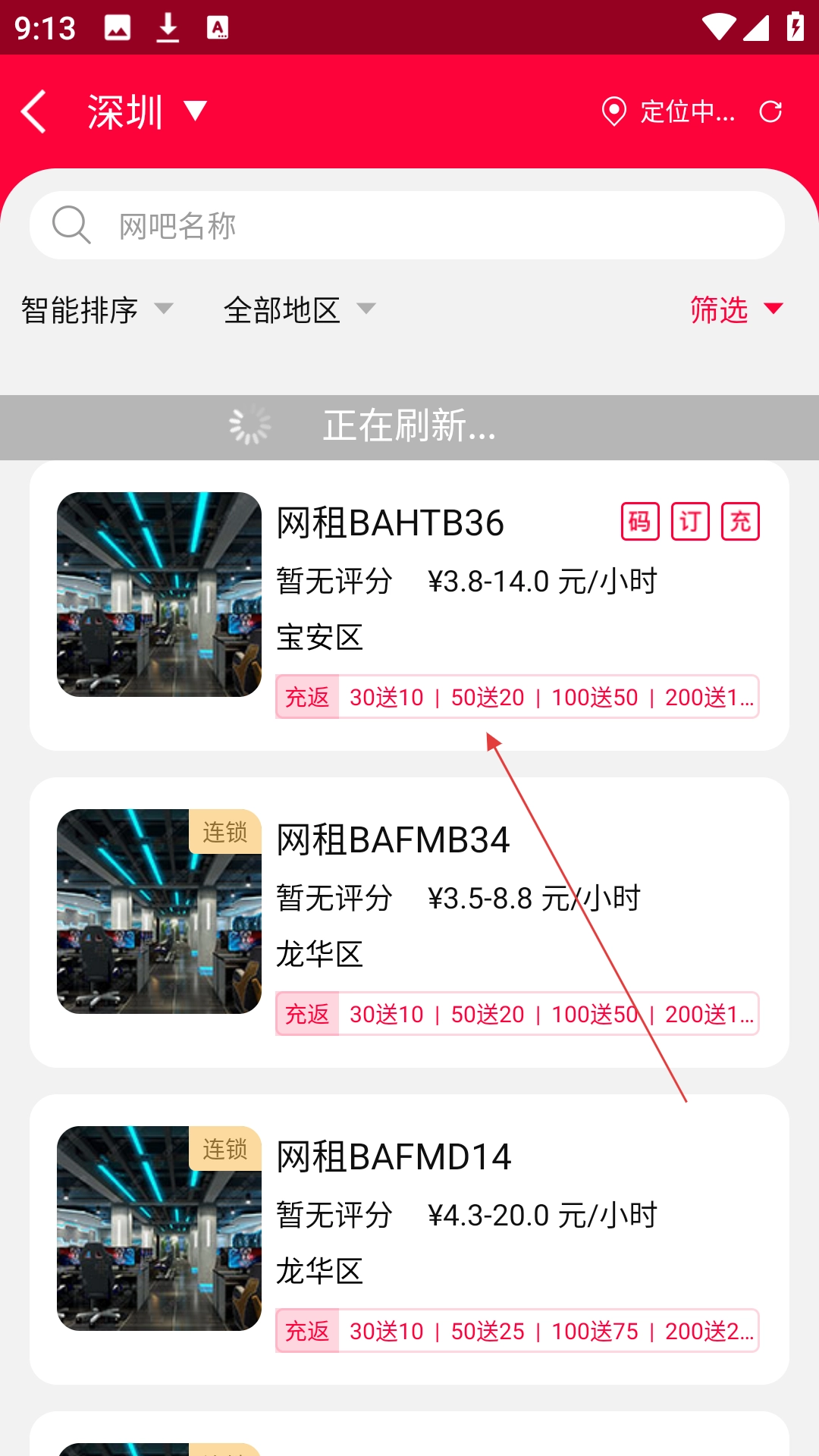Expand the 智能排序 sorting dropdown
Image resolution: width=819 pixels, height=1456 pixels.
tap(97, 309)
